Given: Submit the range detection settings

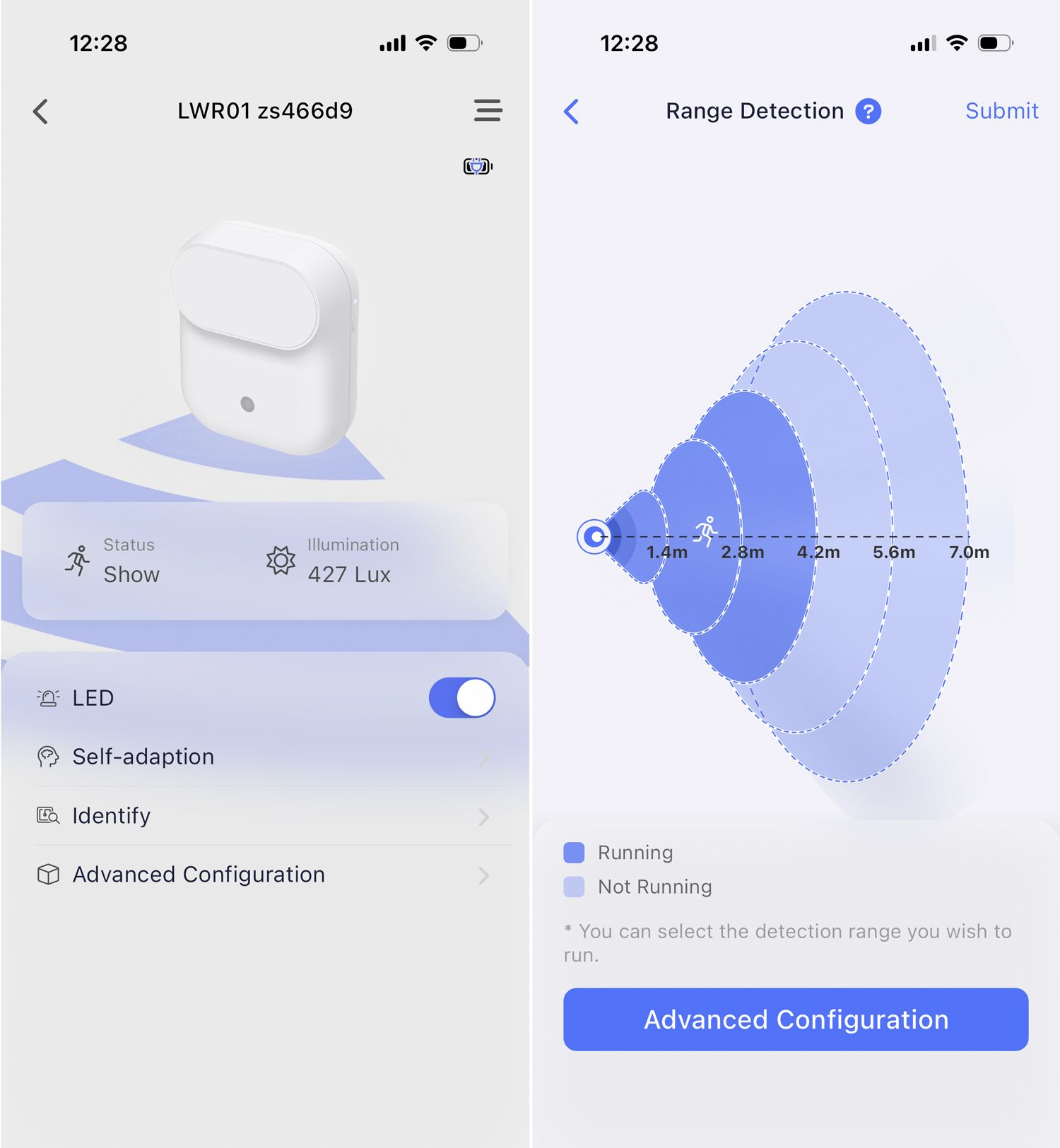Looking at the screenshot, I should click(1001, 111).
